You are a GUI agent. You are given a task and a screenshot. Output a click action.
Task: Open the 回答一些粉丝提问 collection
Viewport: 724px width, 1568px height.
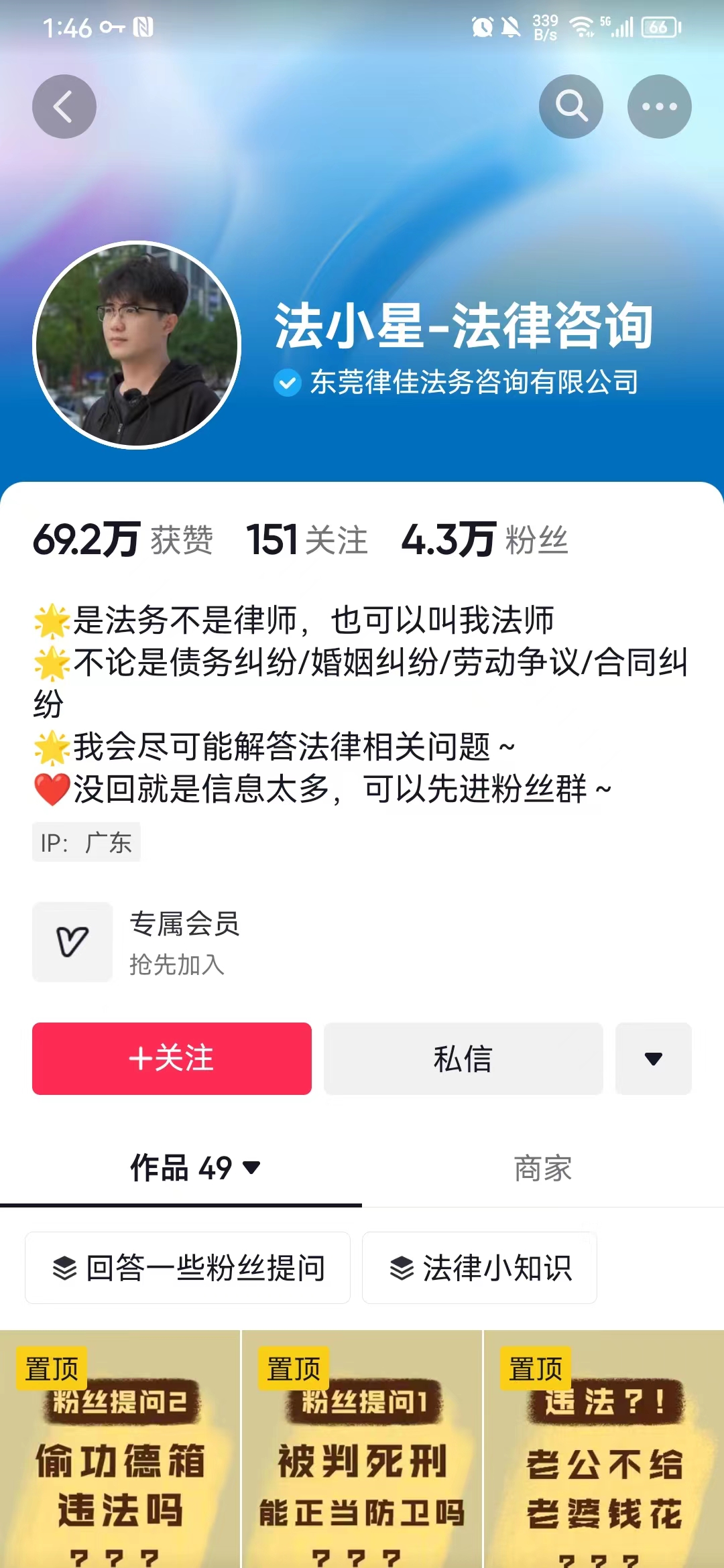[188, 1268]
